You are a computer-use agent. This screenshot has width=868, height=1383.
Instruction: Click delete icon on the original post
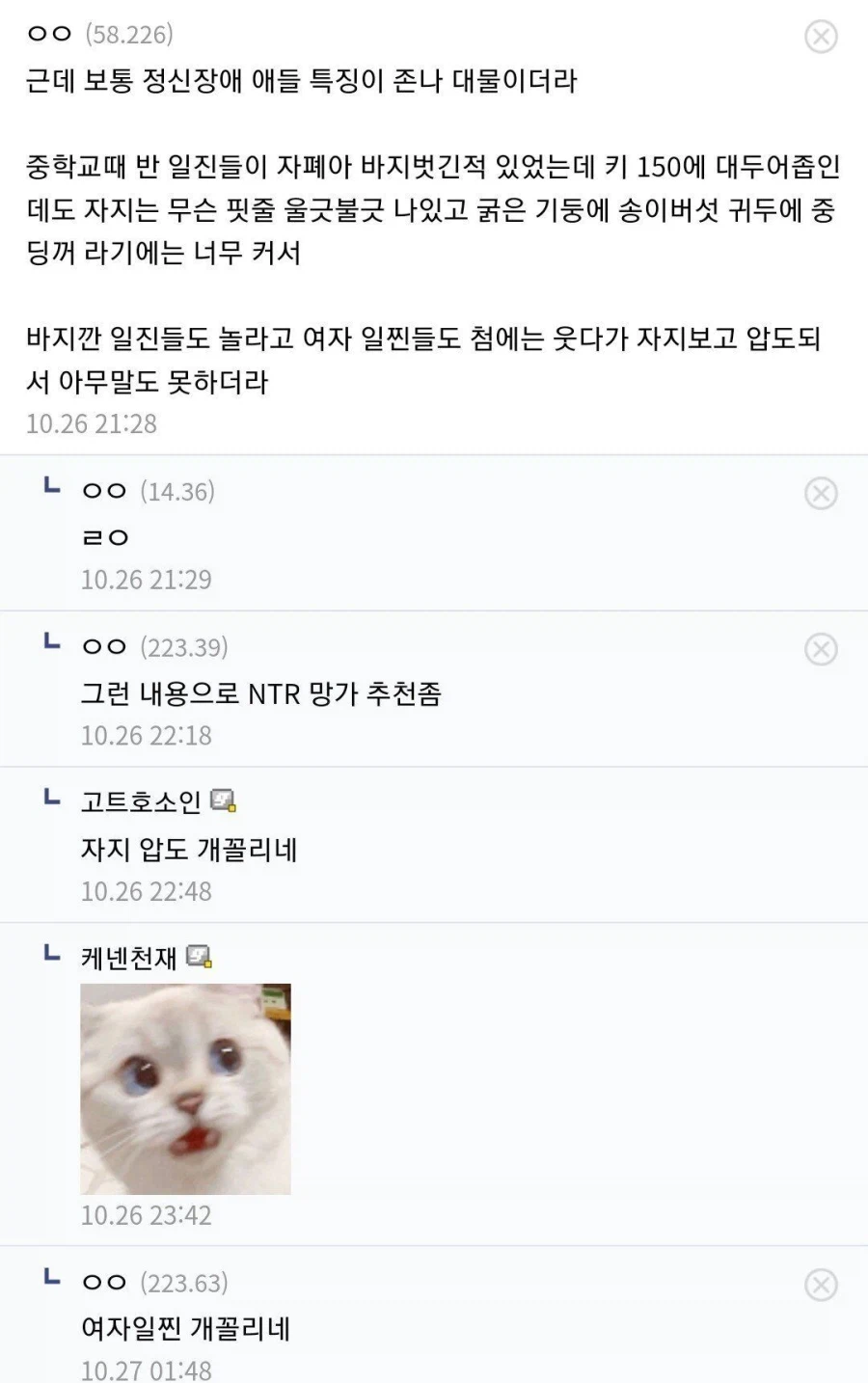(820, 37)
